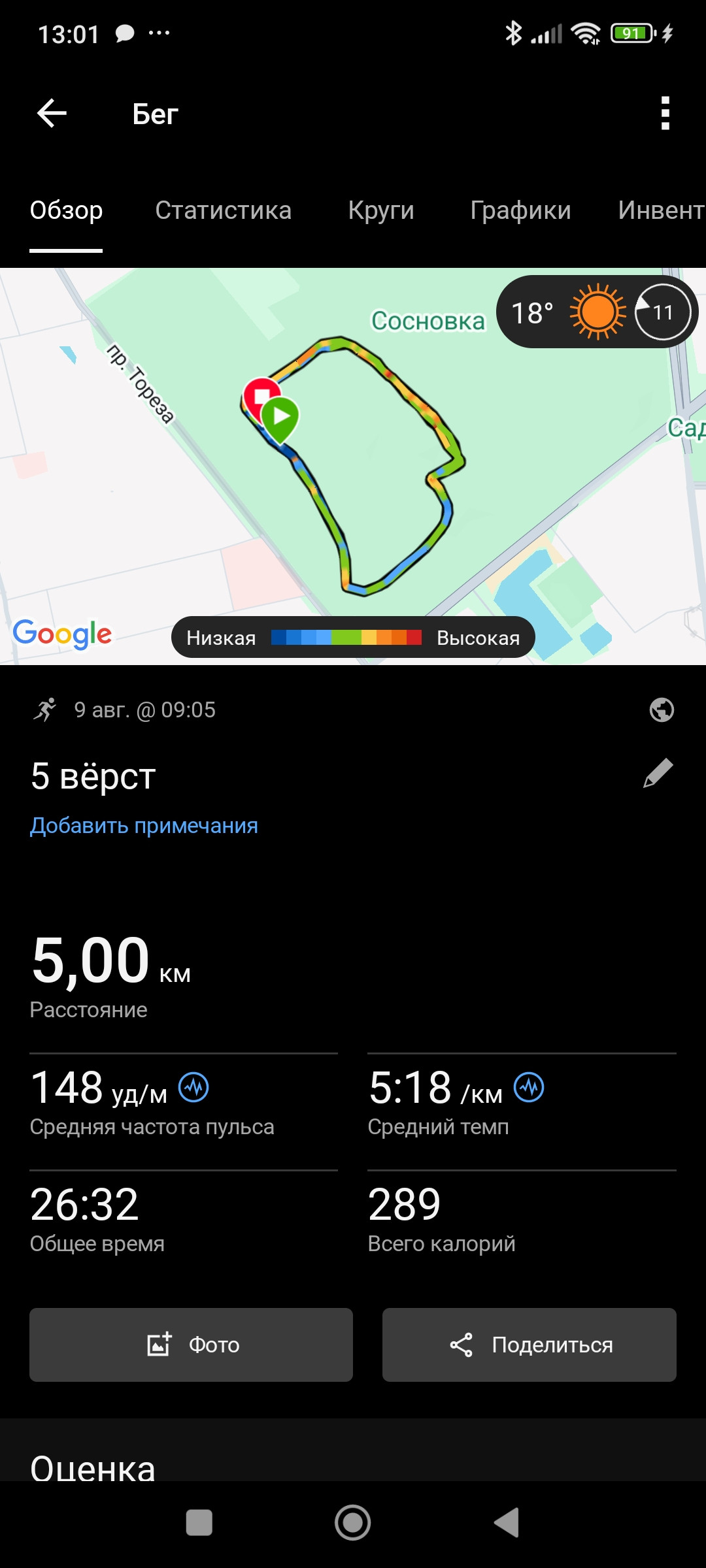Switch to the Круги tab
Screen dimensions: 706x1568
381,210
